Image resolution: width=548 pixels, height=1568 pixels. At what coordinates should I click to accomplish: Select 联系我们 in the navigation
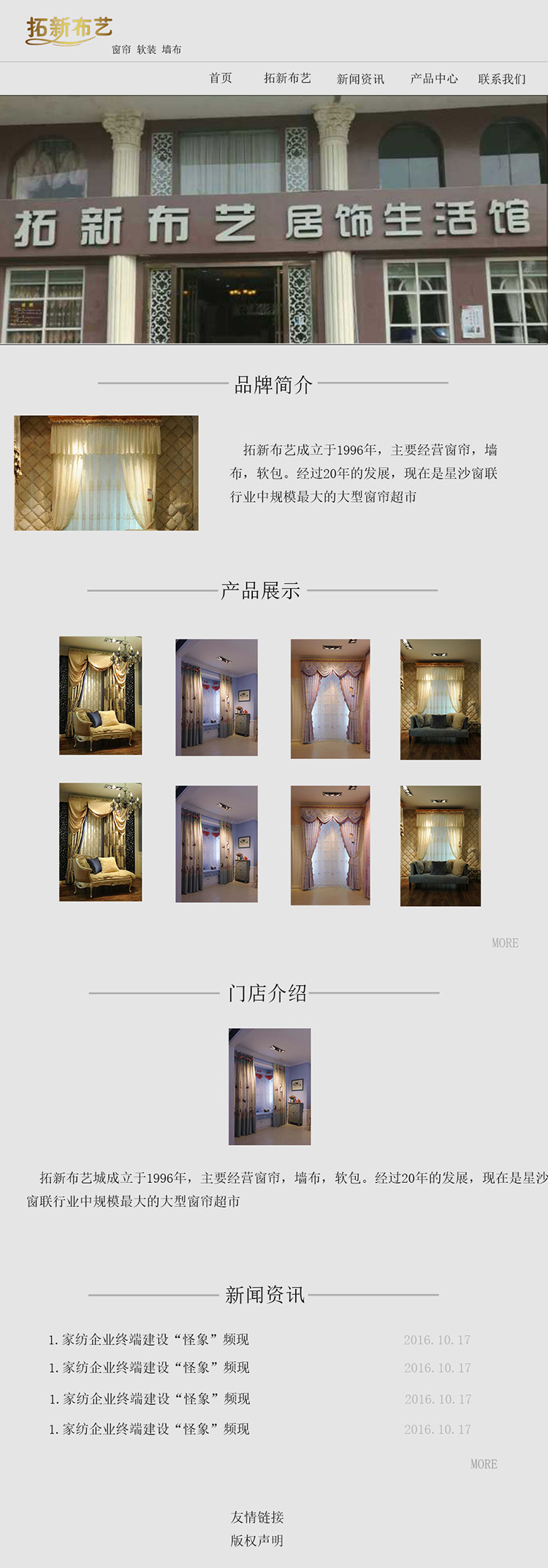502,79
